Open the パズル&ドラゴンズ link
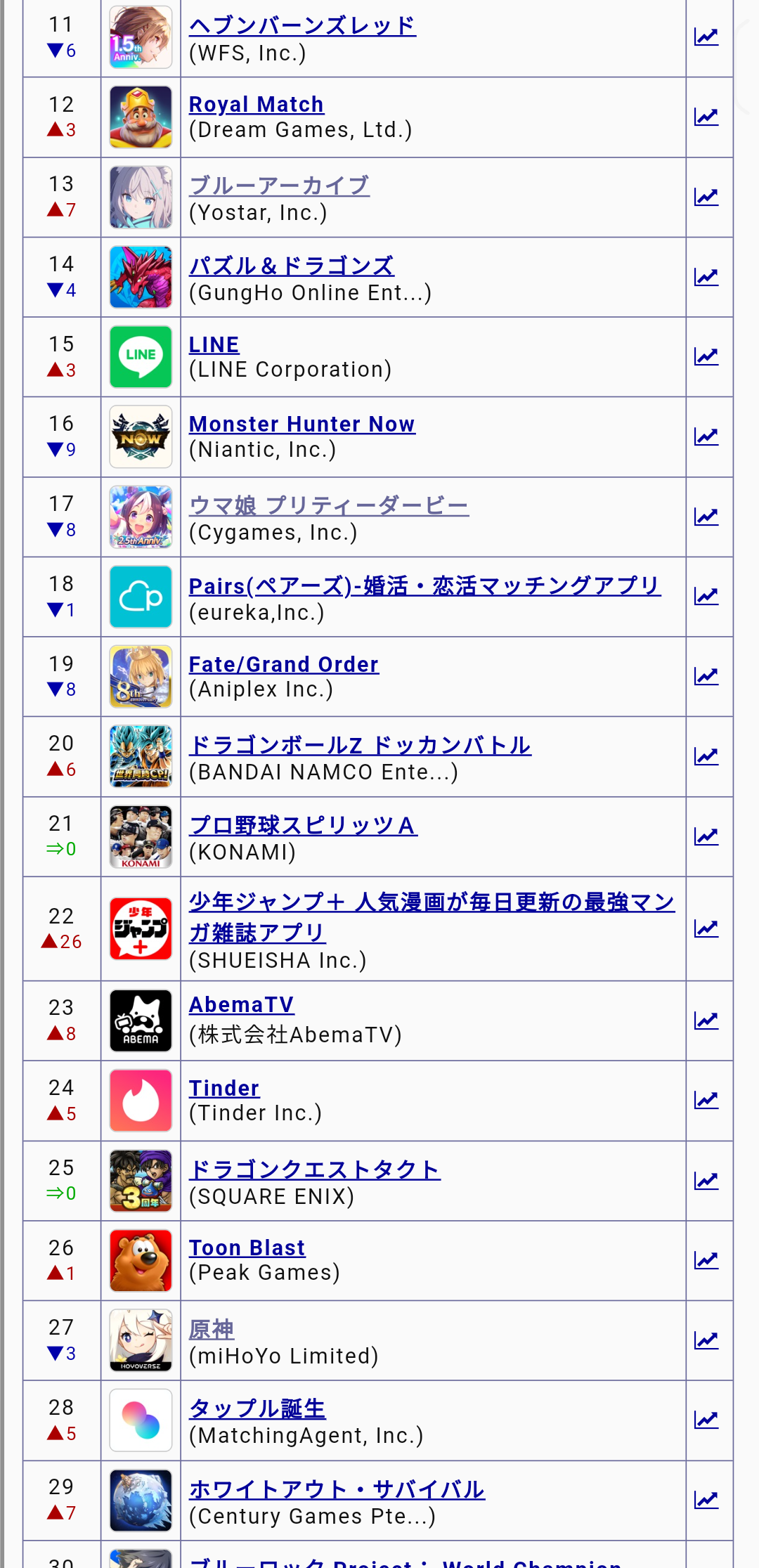Viewport: 759px width, 1568px height. [292, 266]
